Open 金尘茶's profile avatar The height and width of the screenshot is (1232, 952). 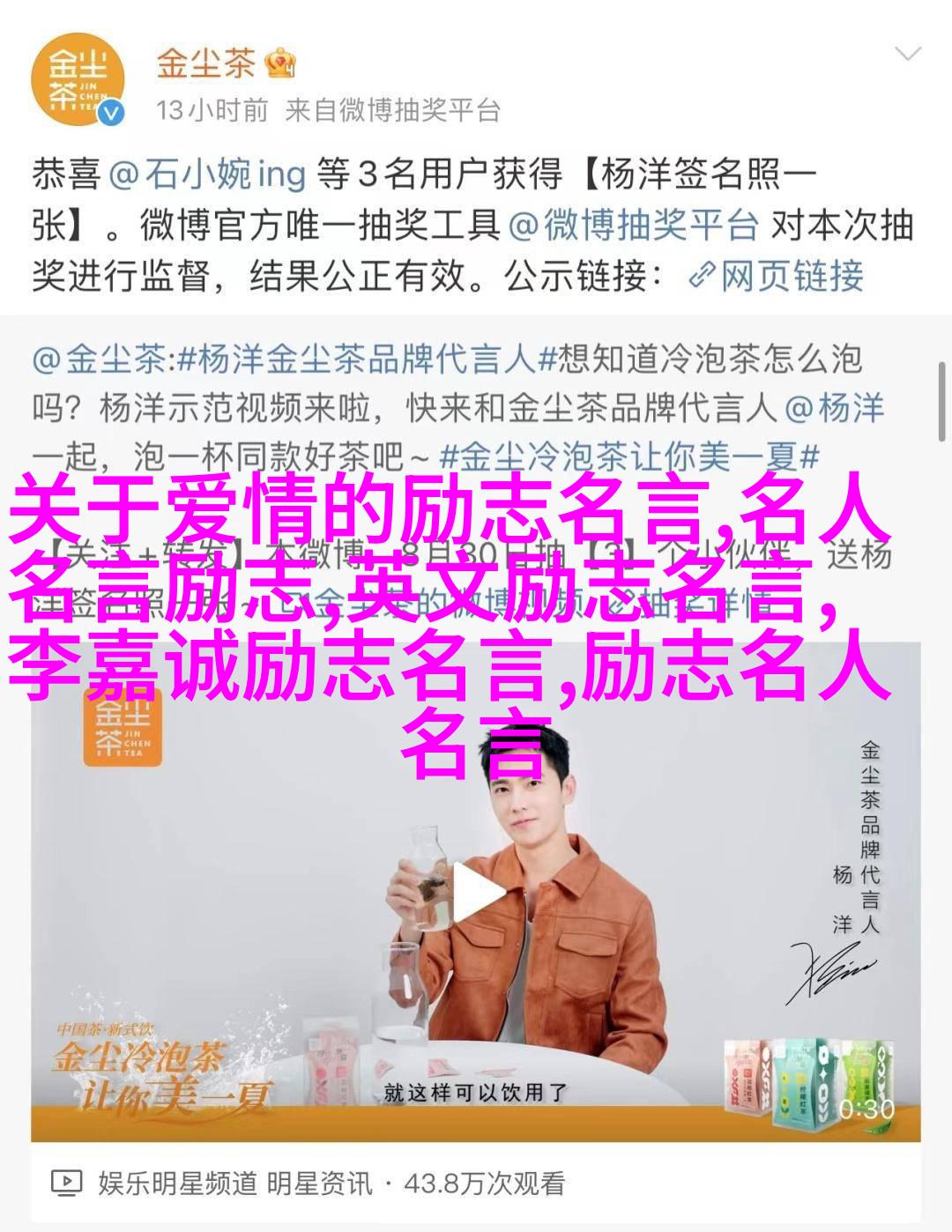click(x=77, y=77)
